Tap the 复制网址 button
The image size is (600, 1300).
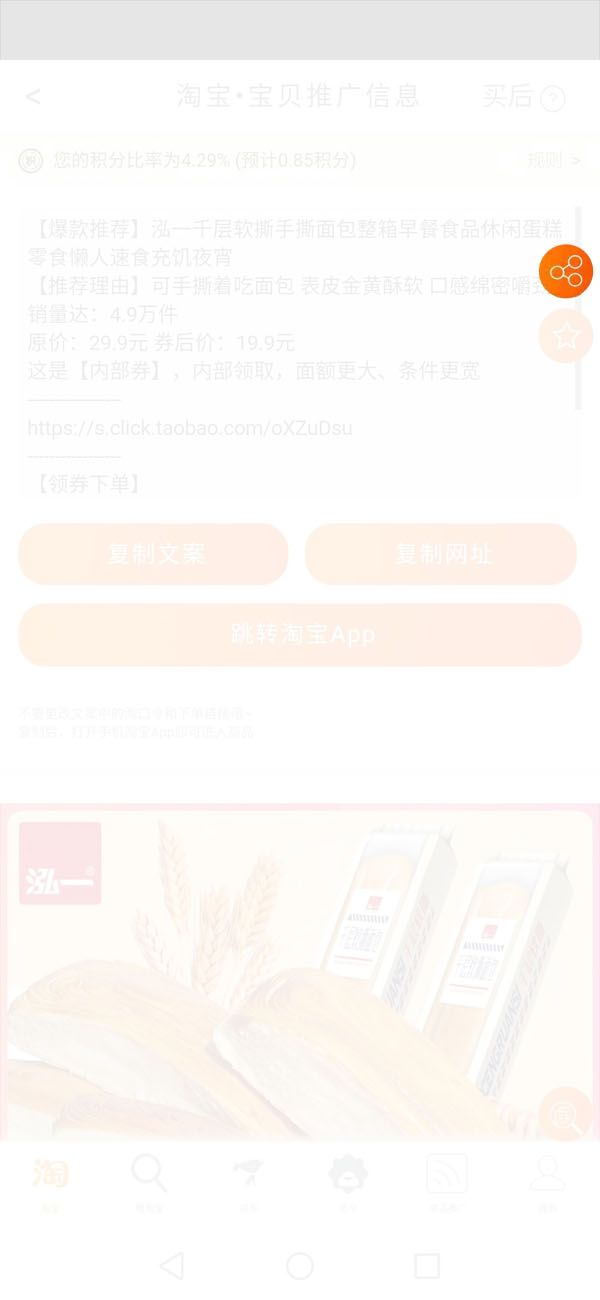click(441, 554)
